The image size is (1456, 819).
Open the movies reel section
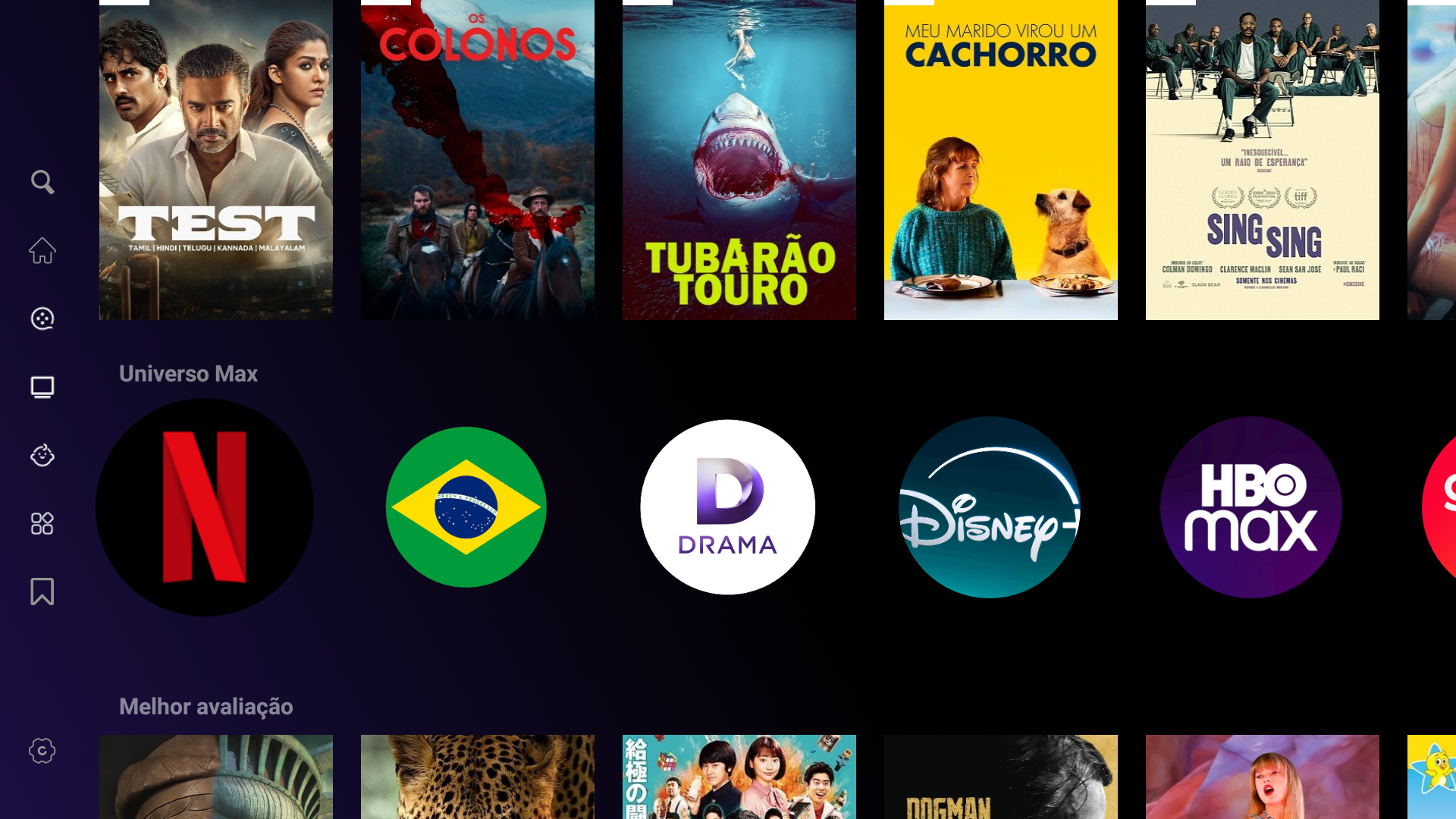click(42, 318)
